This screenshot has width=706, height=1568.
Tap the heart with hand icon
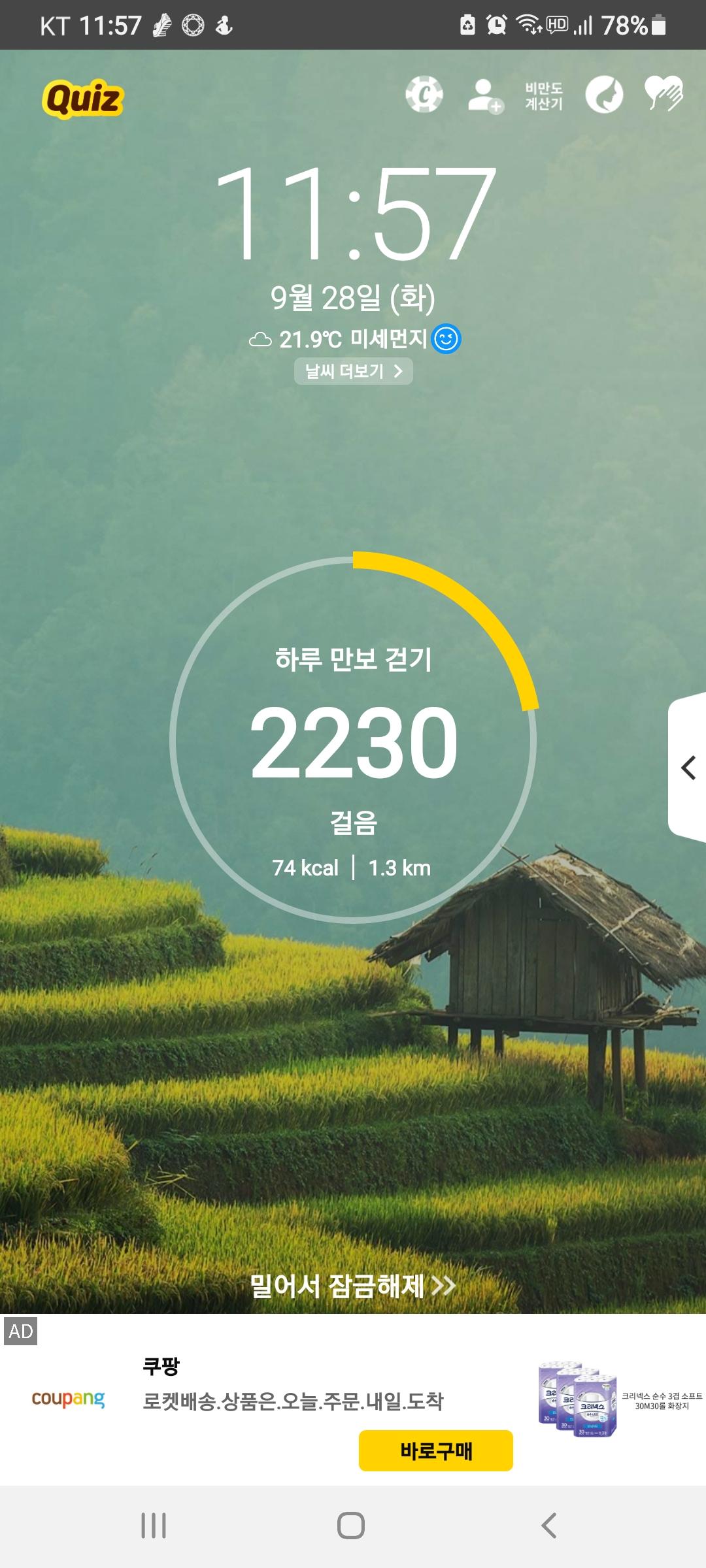pos(663,93)
